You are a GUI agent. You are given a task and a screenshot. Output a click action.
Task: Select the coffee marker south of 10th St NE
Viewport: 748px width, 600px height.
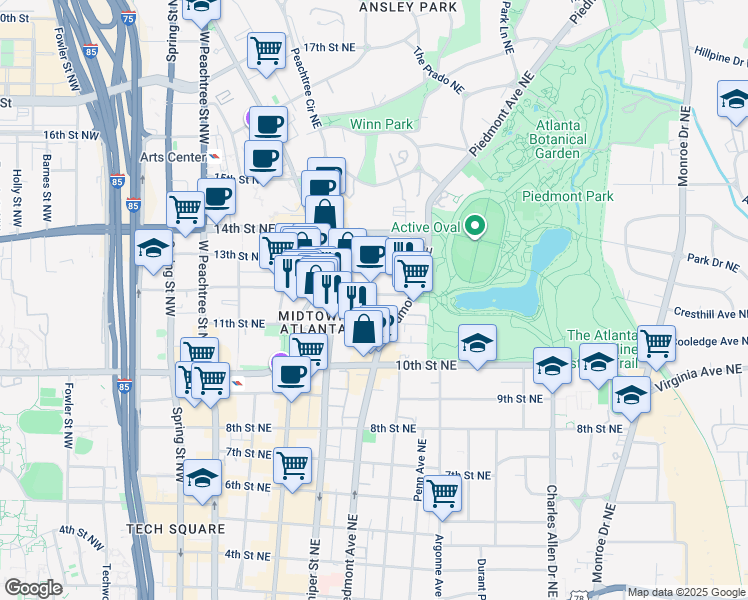click(291, 376)
